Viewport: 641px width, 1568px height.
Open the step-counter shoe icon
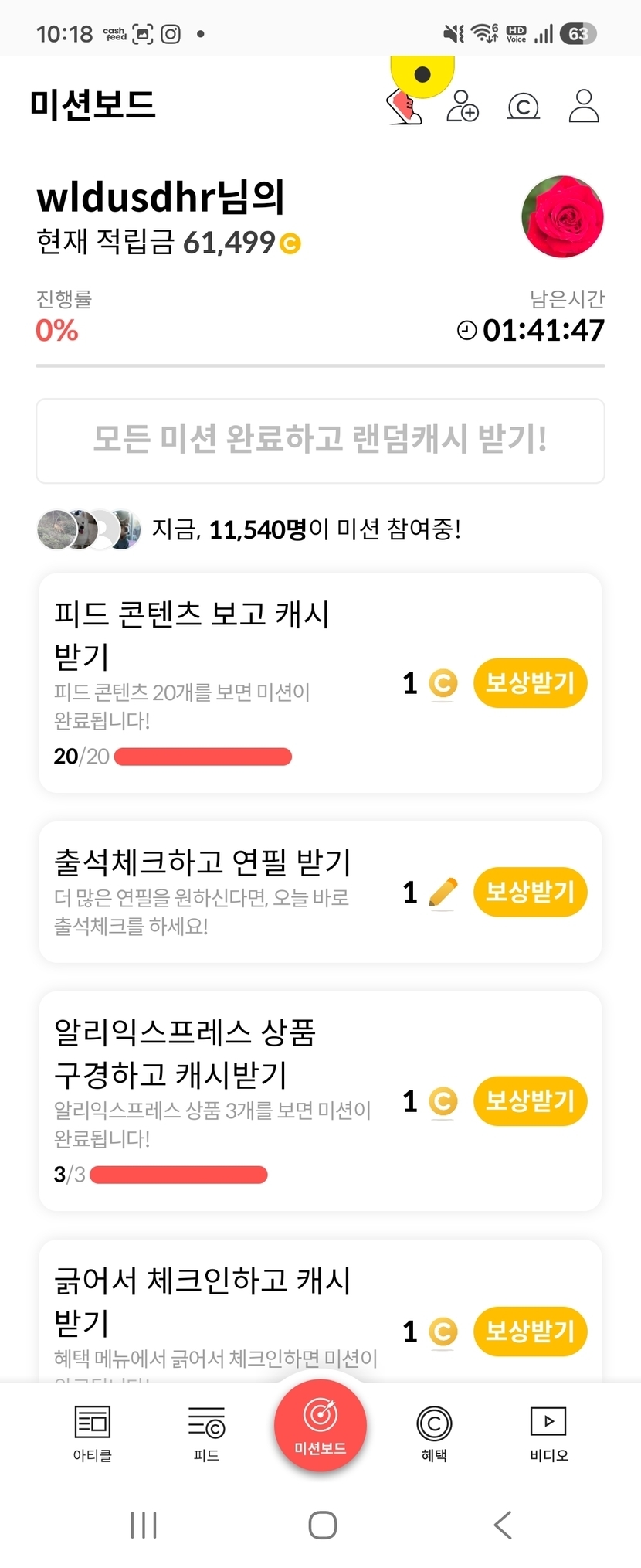[405, 106]
